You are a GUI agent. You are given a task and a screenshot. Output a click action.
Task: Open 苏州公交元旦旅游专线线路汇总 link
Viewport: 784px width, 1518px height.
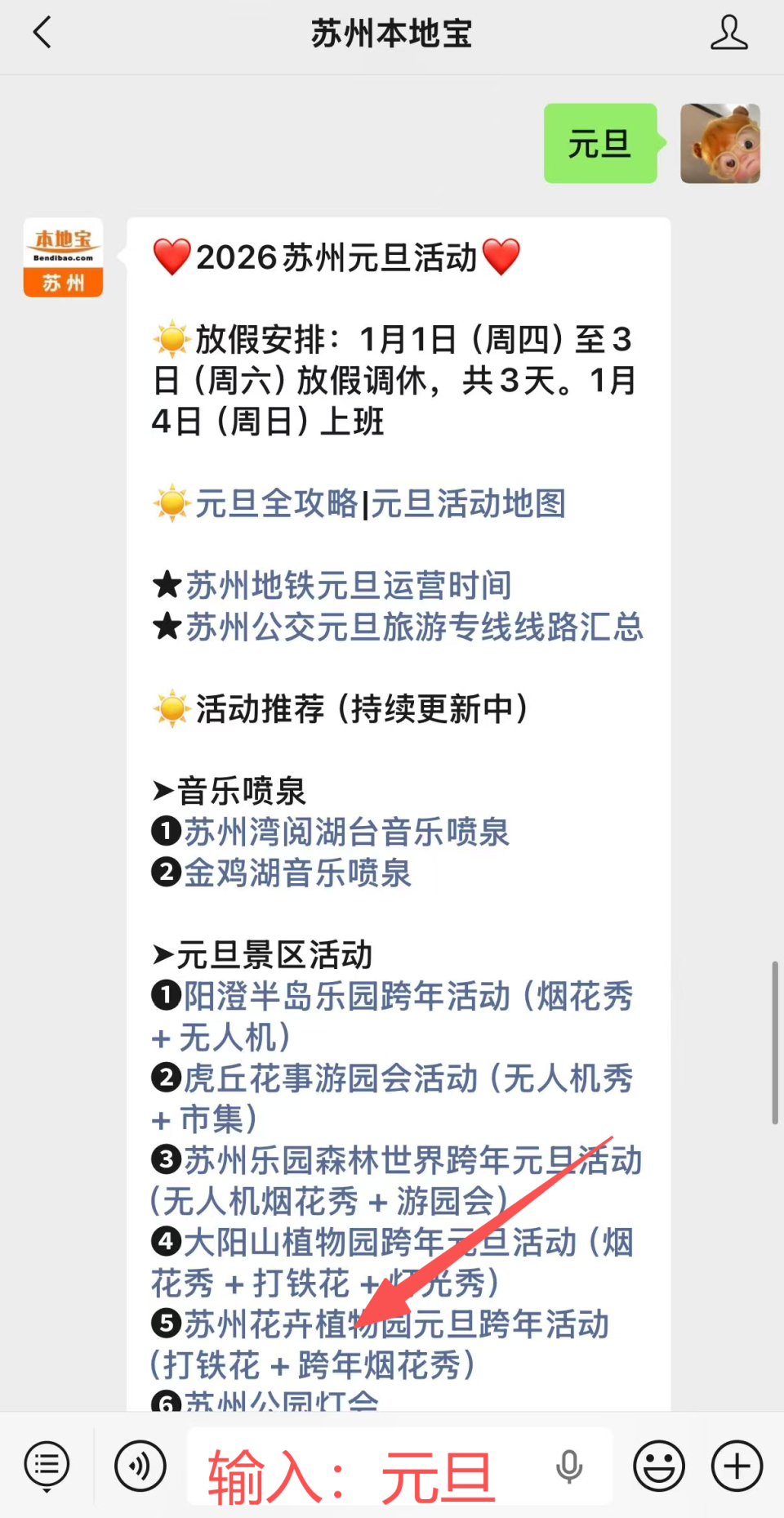click(414, 627)
